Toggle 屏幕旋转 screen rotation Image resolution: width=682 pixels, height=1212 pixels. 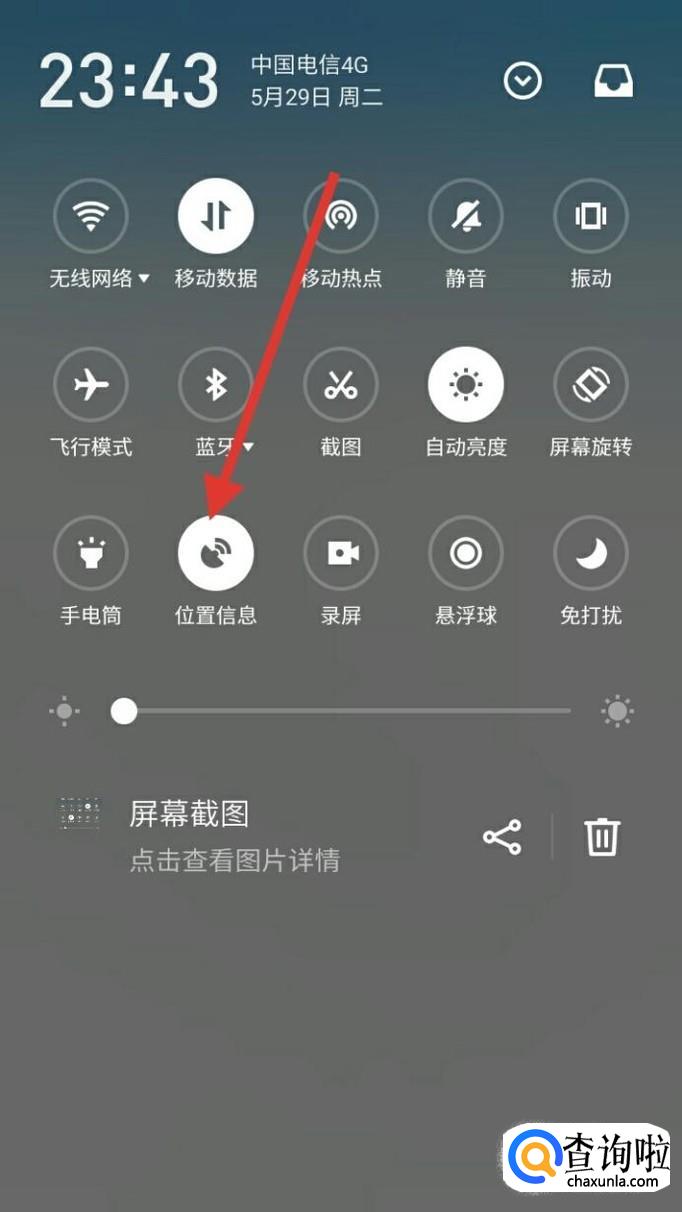pyautogui.click(x=591, y=385)
